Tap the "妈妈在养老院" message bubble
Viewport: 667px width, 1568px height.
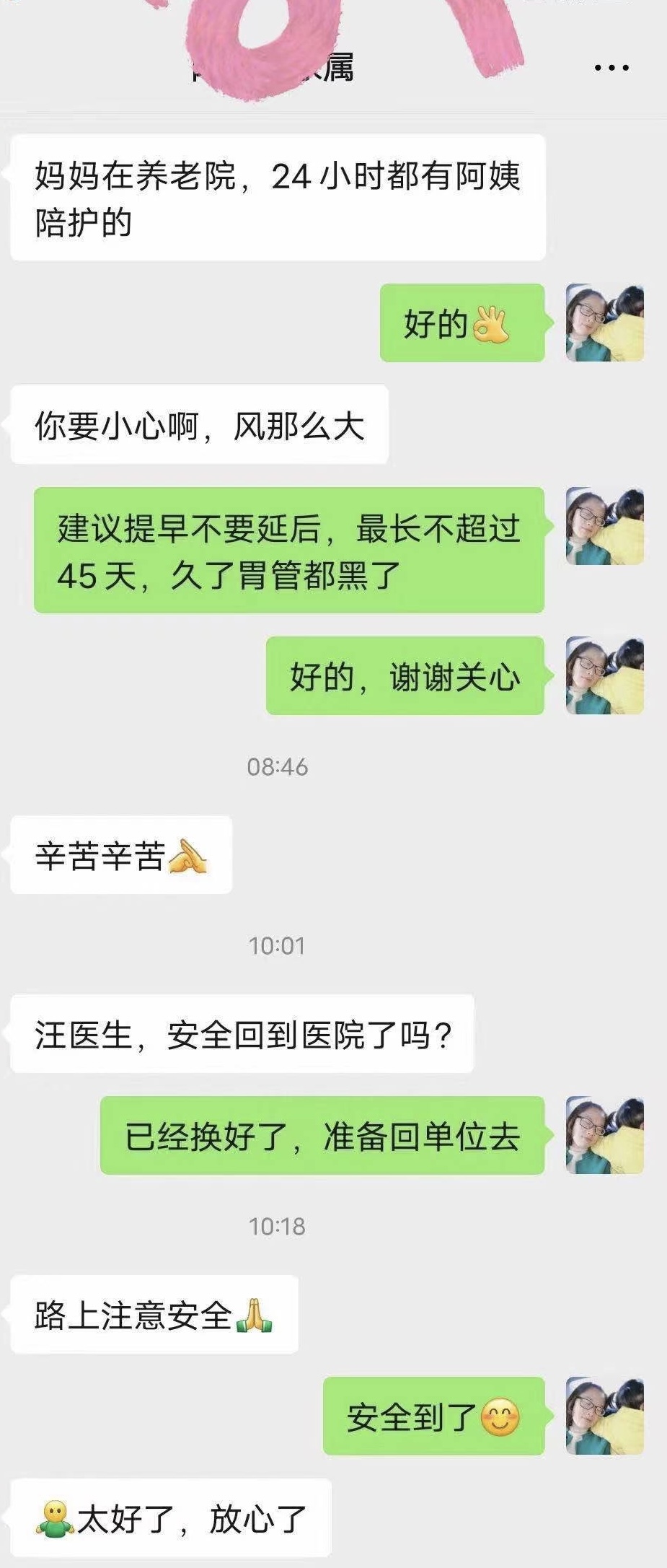click(x=278, y=192)
